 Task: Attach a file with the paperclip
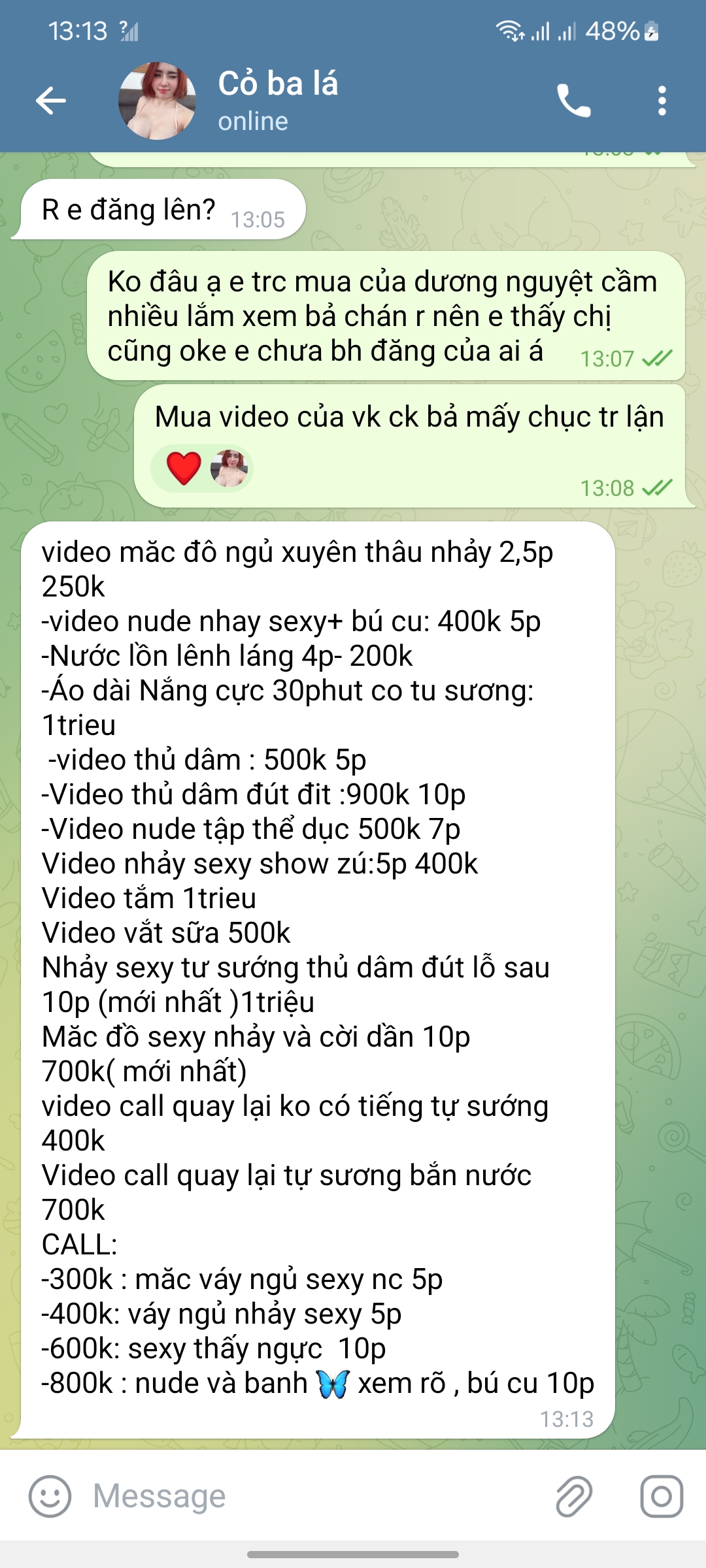pos(573,1496)
